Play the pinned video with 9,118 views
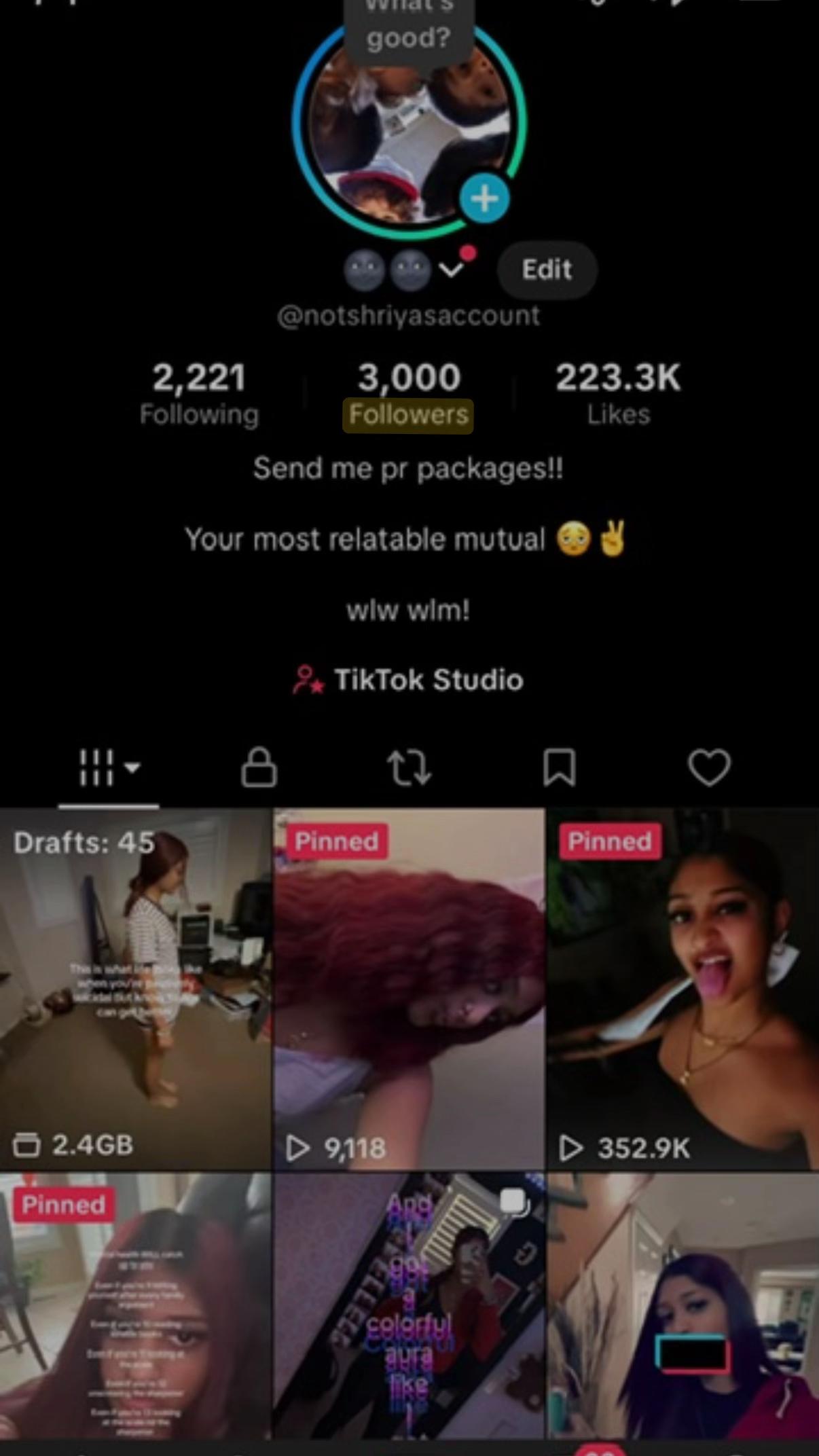This screenshot has height=1456, width=819. click(409, 989)
